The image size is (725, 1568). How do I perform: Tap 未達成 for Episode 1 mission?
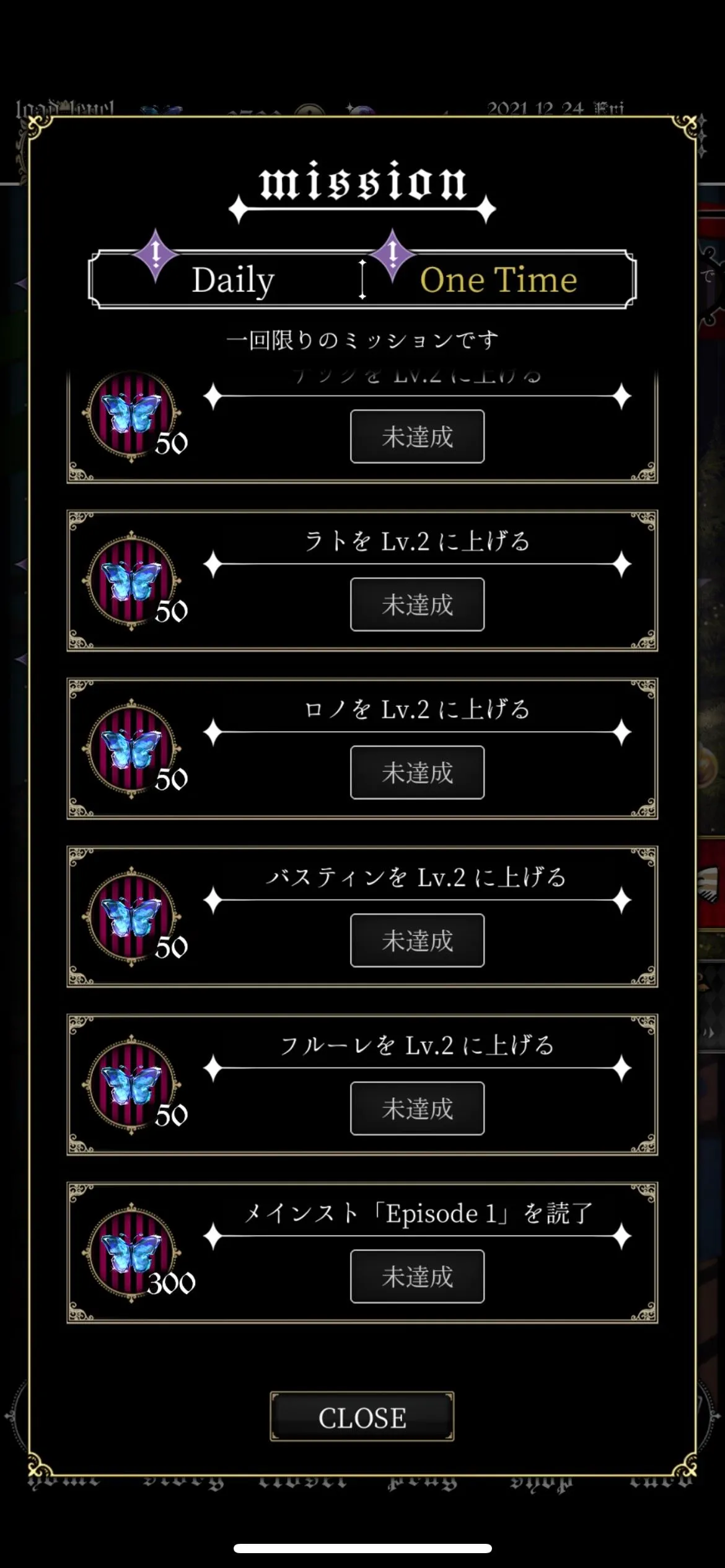point(417,1276)
